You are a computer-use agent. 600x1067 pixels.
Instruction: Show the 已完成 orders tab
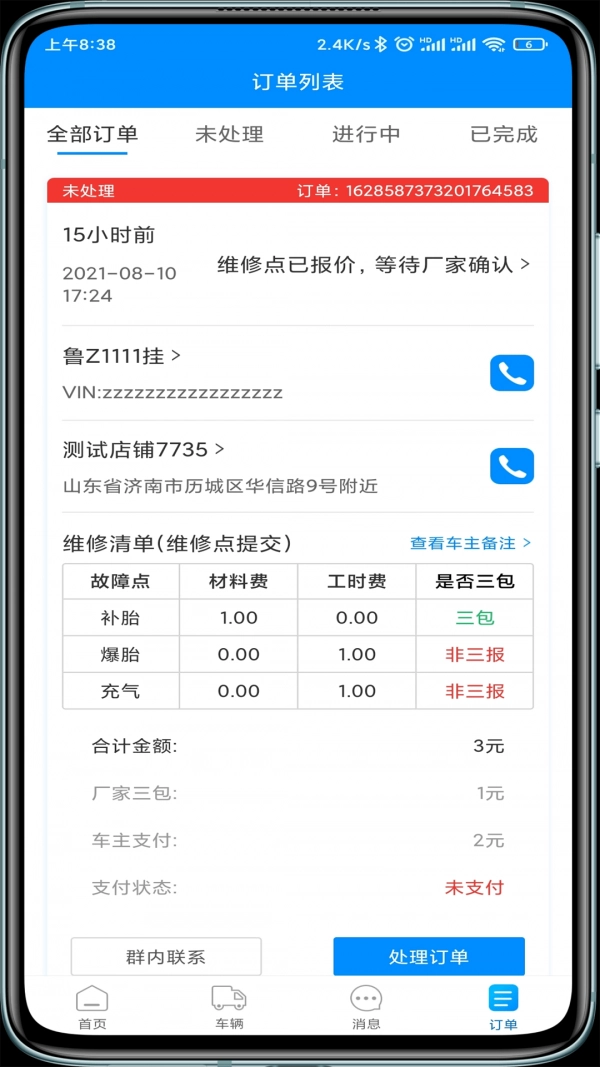[x=503, y=134]
